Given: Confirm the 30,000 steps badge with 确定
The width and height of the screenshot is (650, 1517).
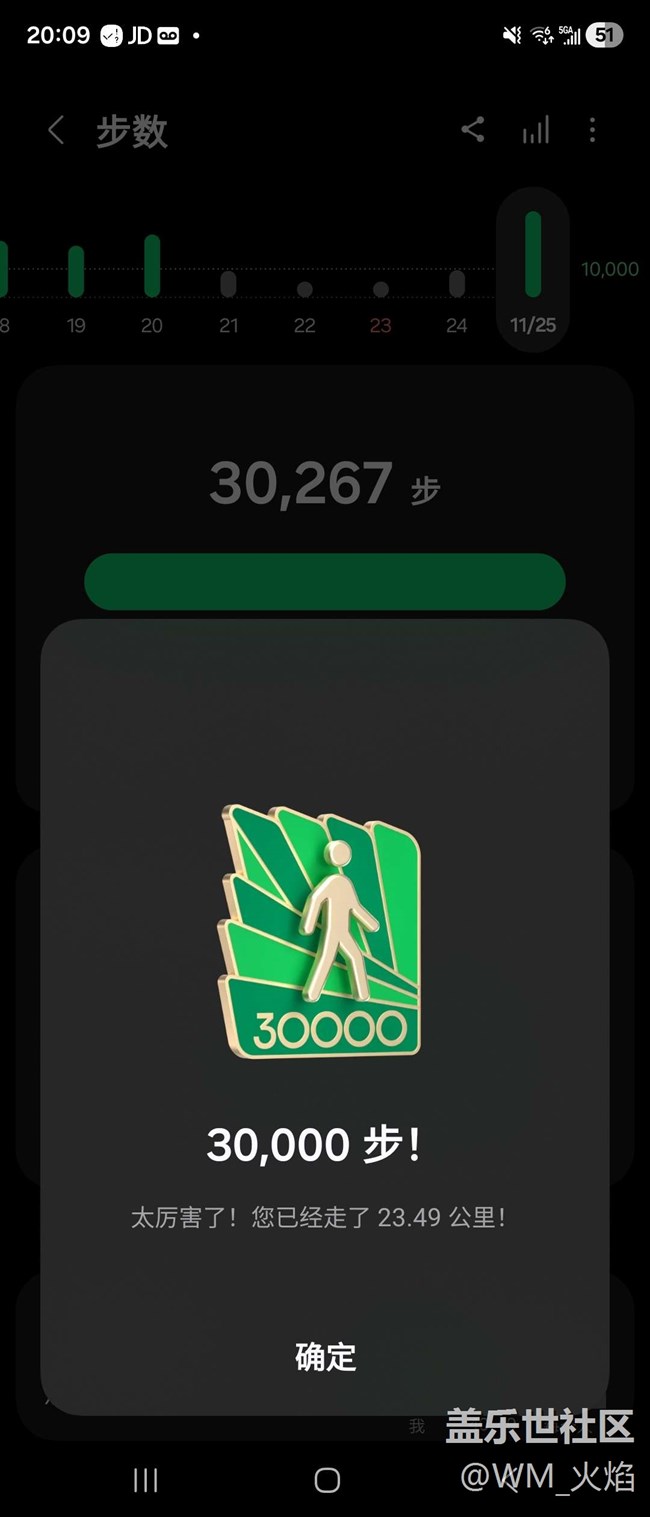Looking at the screenshot, I should click(x=325, y=1357).
